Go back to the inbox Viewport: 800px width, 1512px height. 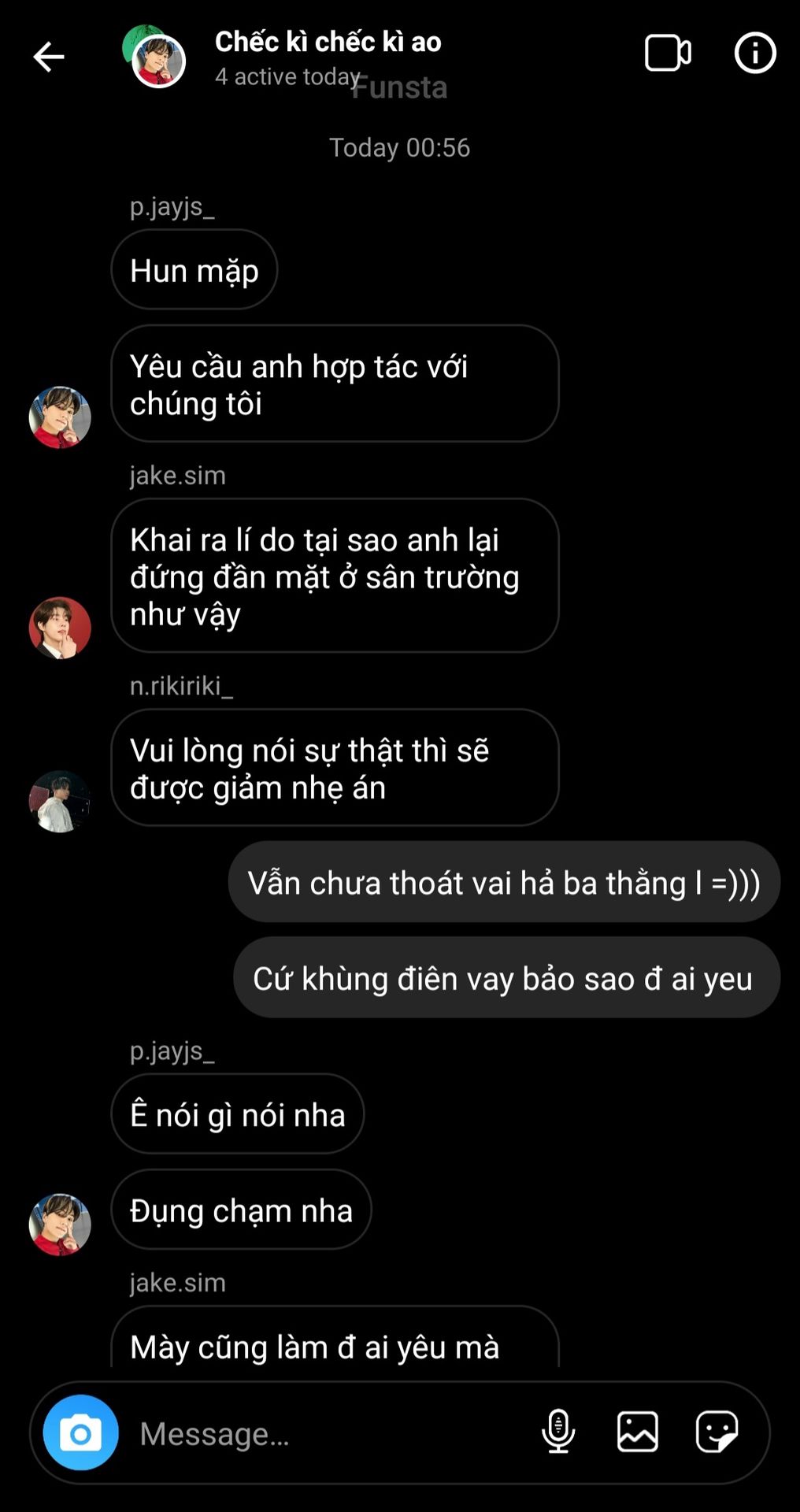[x=49, y=57]
